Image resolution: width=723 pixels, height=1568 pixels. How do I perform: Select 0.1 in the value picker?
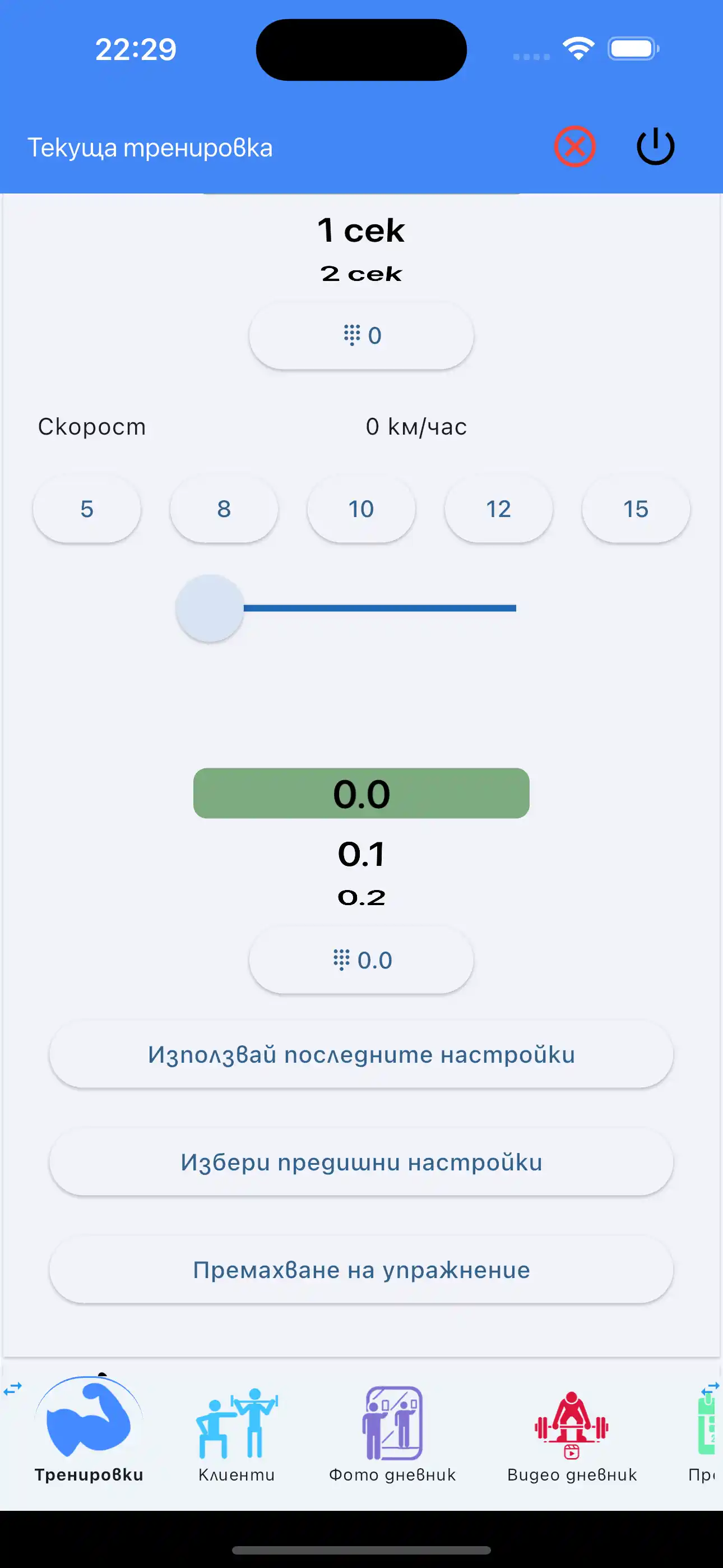point(361,854)
